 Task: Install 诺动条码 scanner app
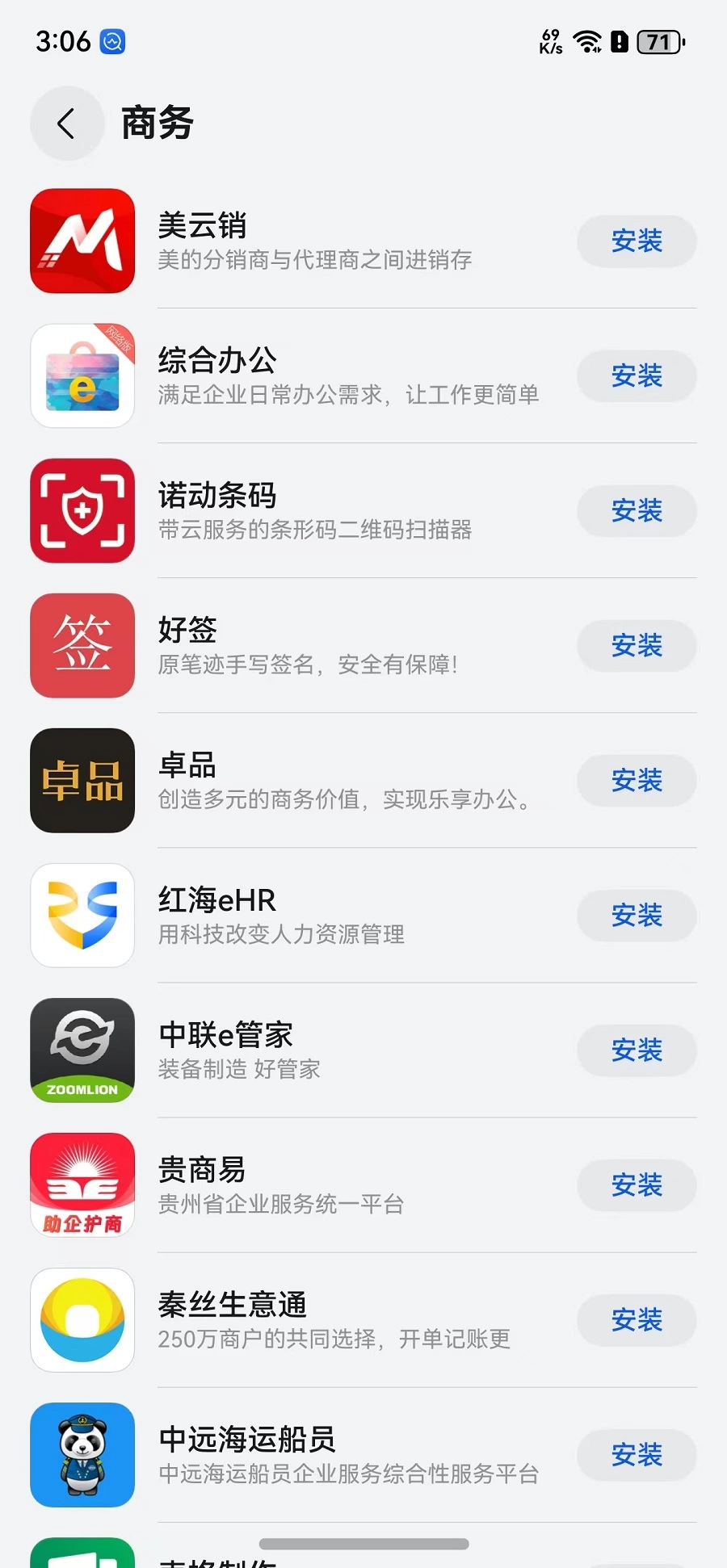point(637,511)
